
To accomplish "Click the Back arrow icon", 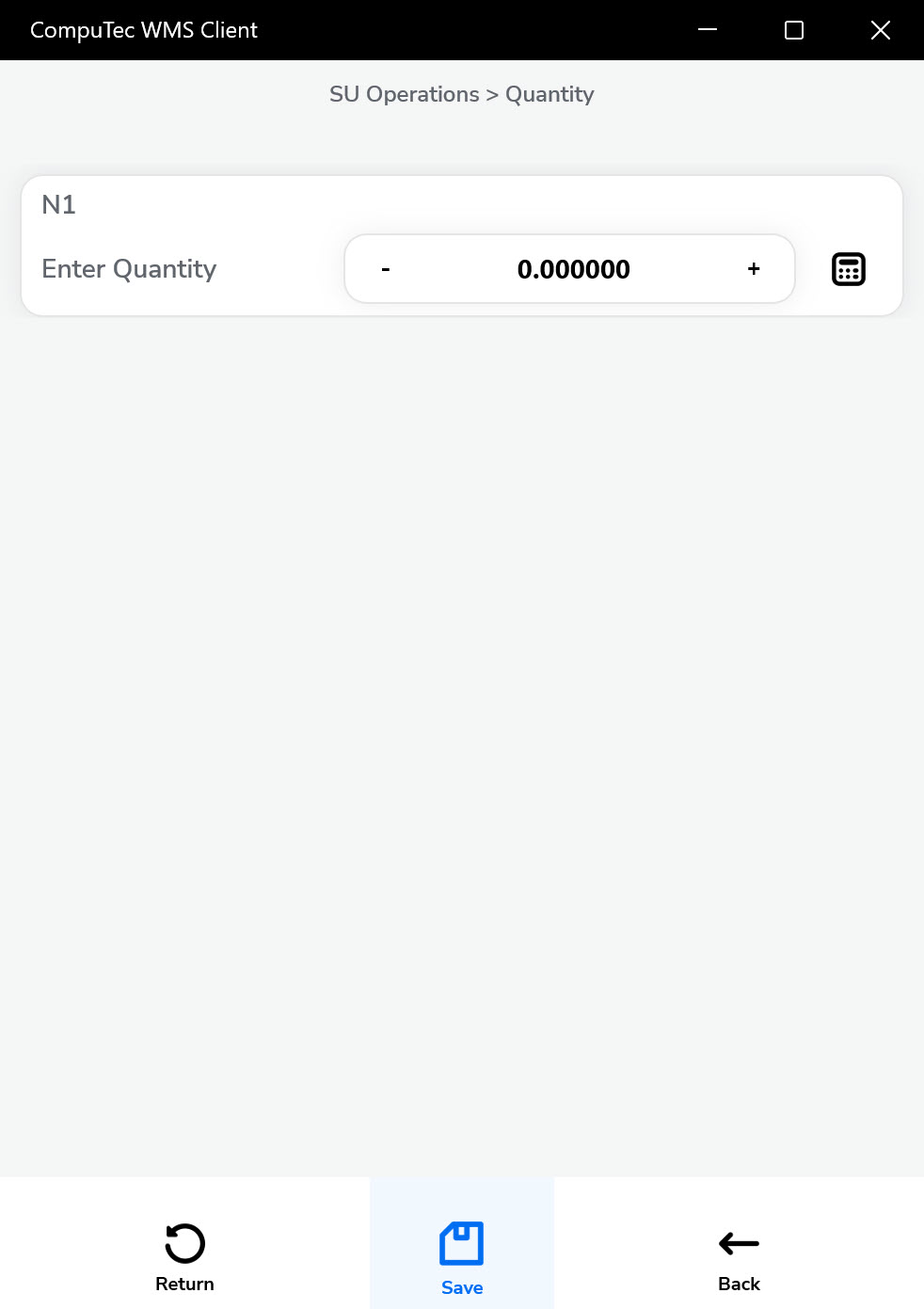I will pos(738,1243).
